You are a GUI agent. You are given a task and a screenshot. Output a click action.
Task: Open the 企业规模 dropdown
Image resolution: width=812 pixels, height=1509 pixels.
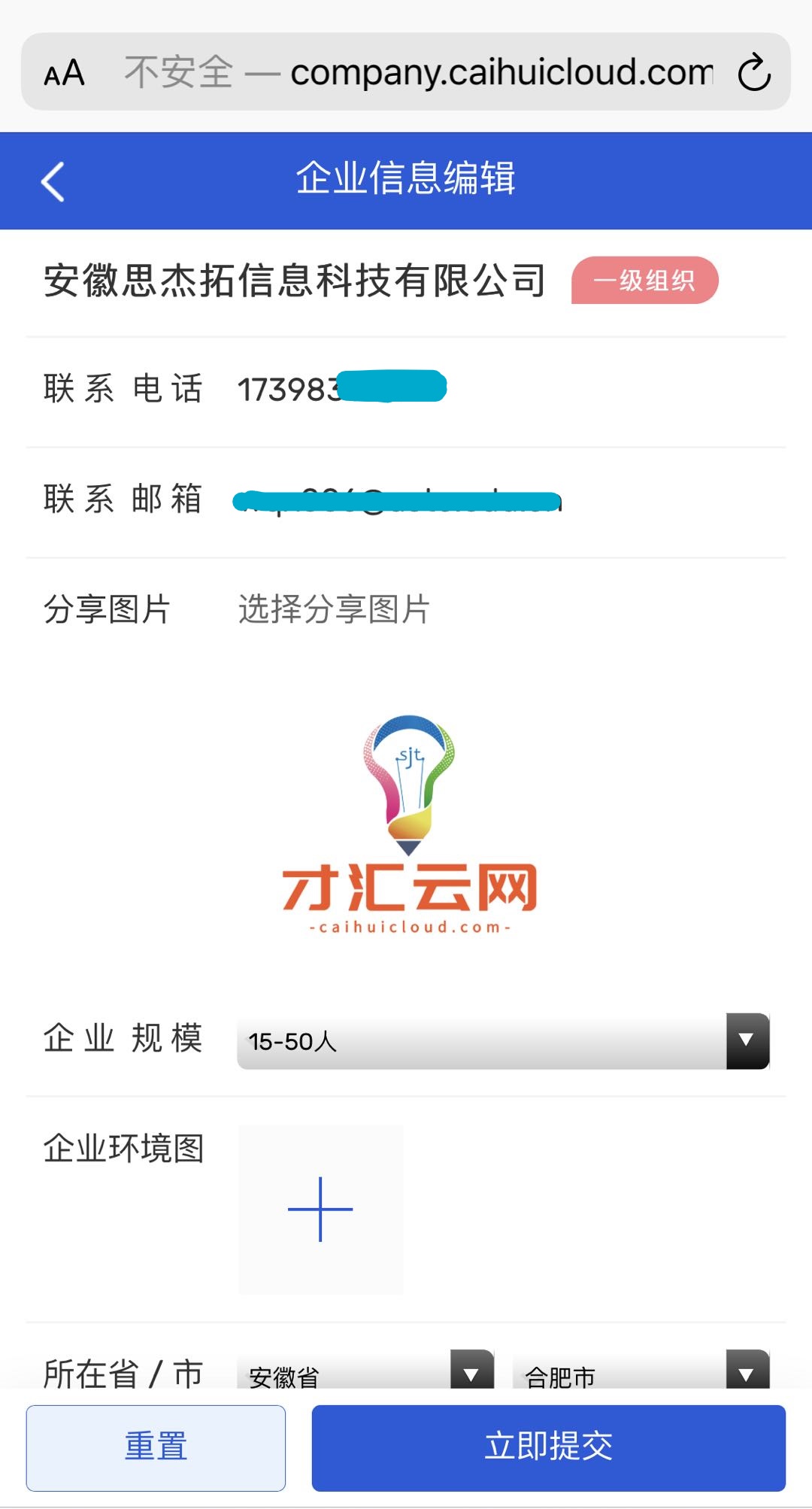pyautogui.click(x=502, y=1041)
